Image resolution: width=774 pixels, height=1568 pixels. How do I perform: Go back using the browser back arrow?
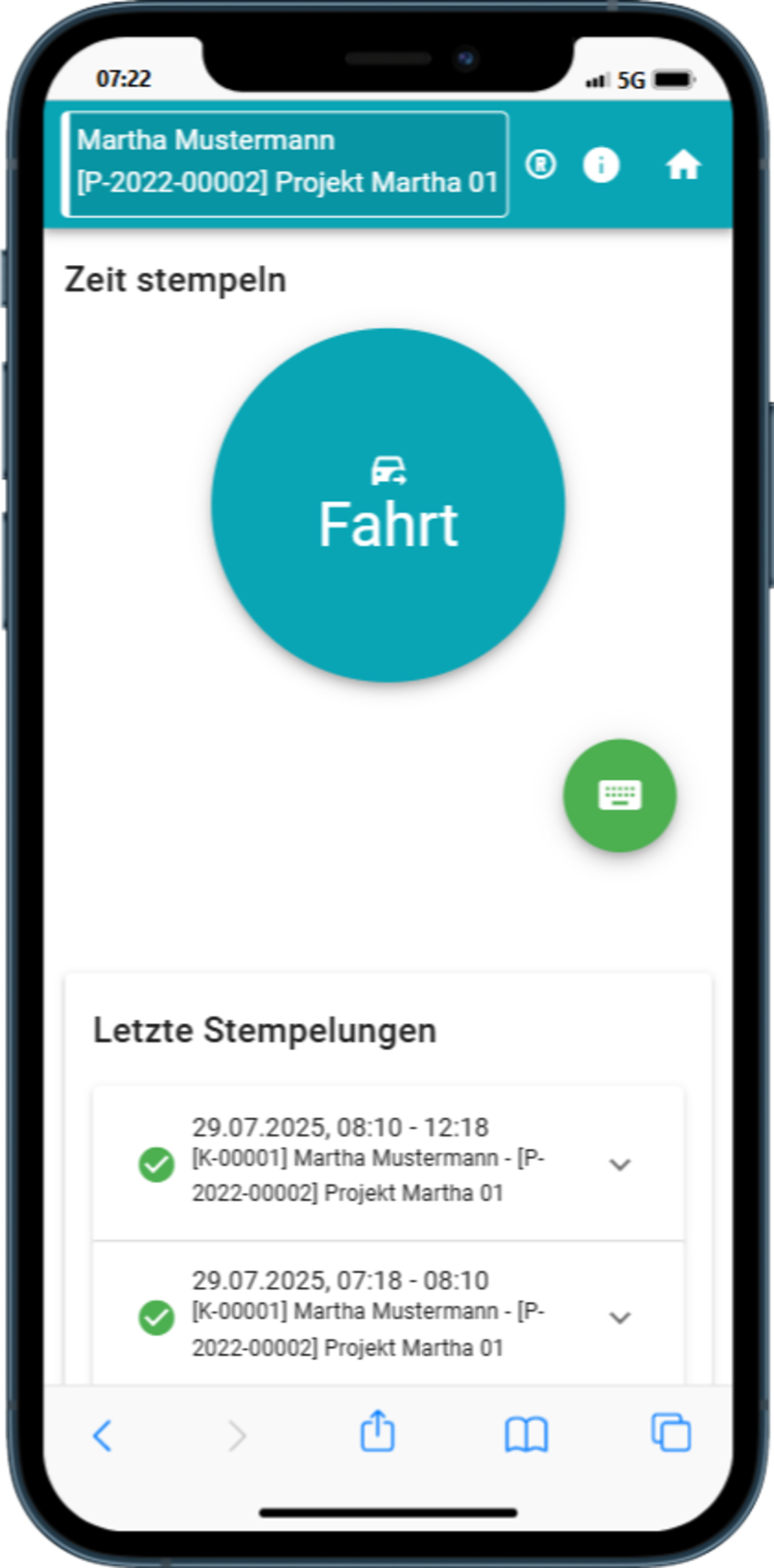(x=103, y=1434)
